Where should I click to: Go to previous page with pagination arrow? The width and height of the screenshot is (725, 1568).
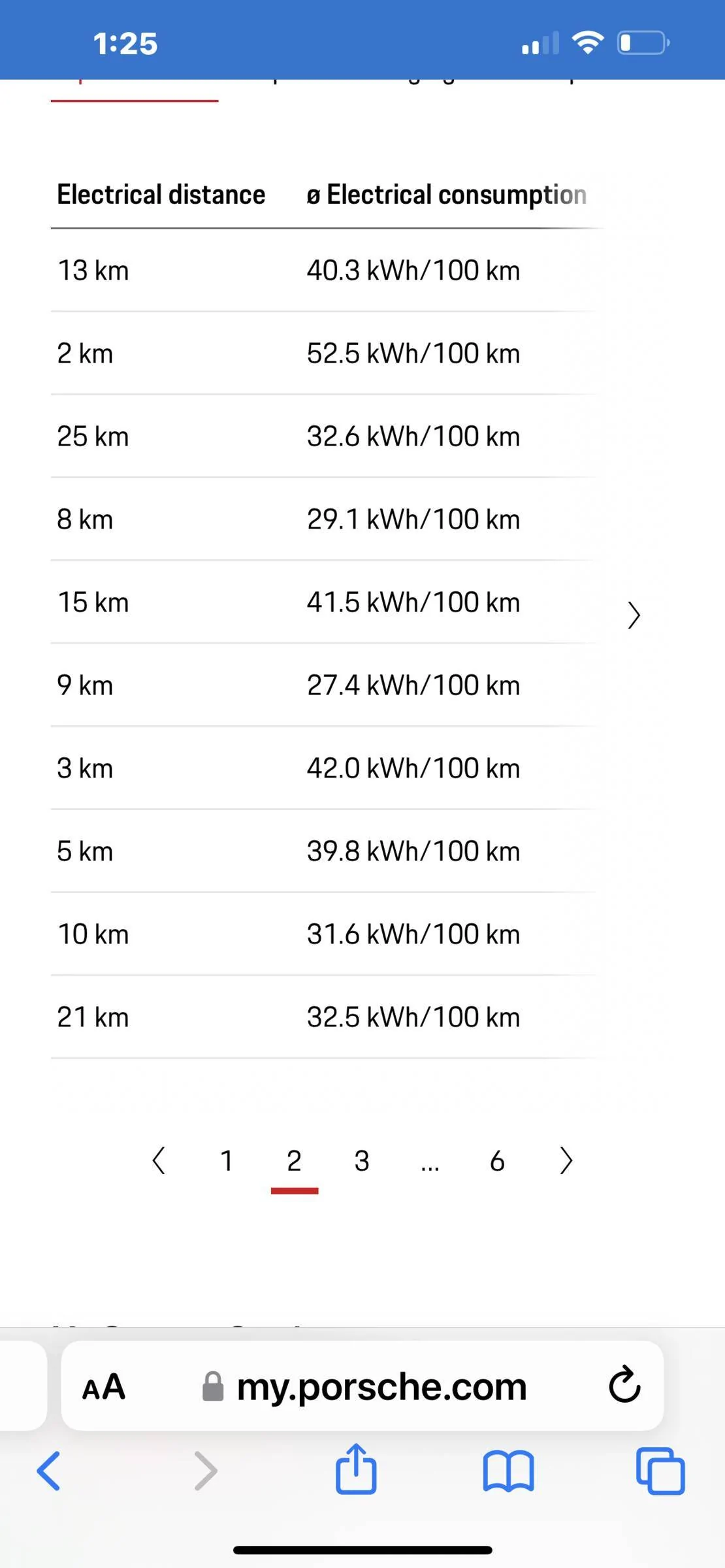pyautogui.click(x=159, y=1161)
